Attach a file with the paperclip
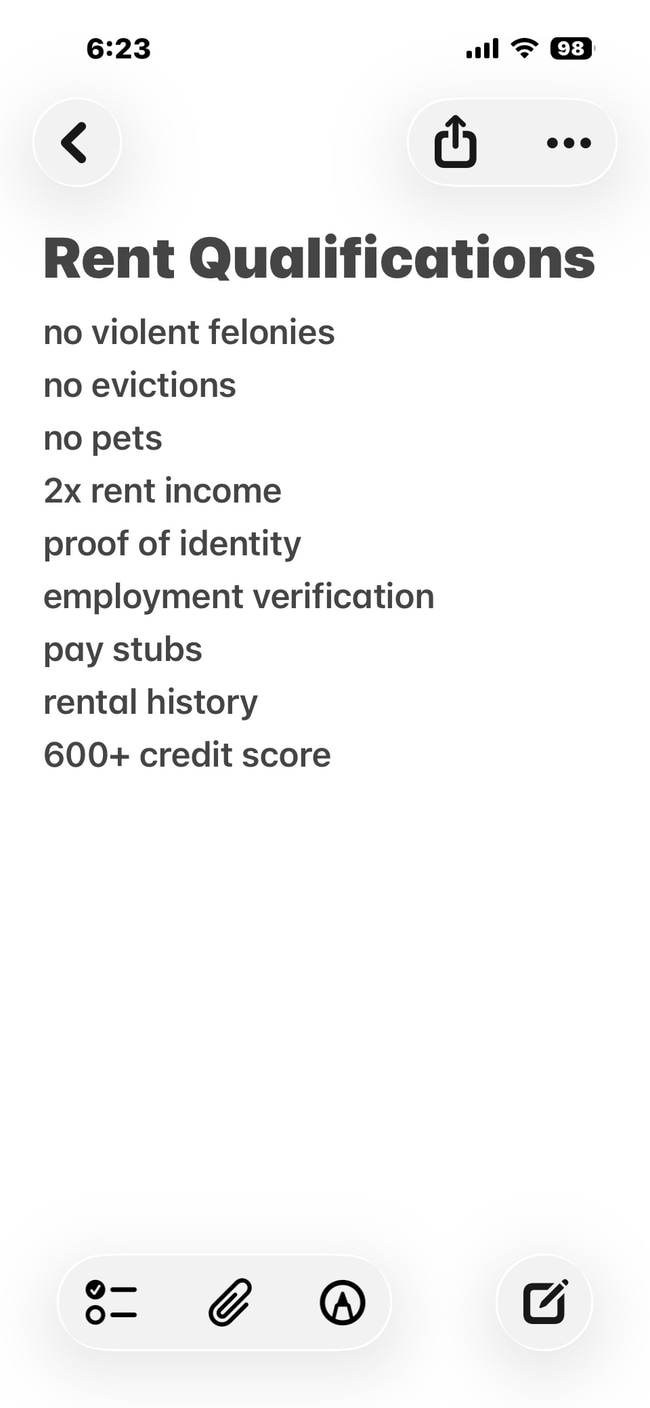Image resolution: width=650 pixels, height=1408 pixels. [x=230, y=1302]
